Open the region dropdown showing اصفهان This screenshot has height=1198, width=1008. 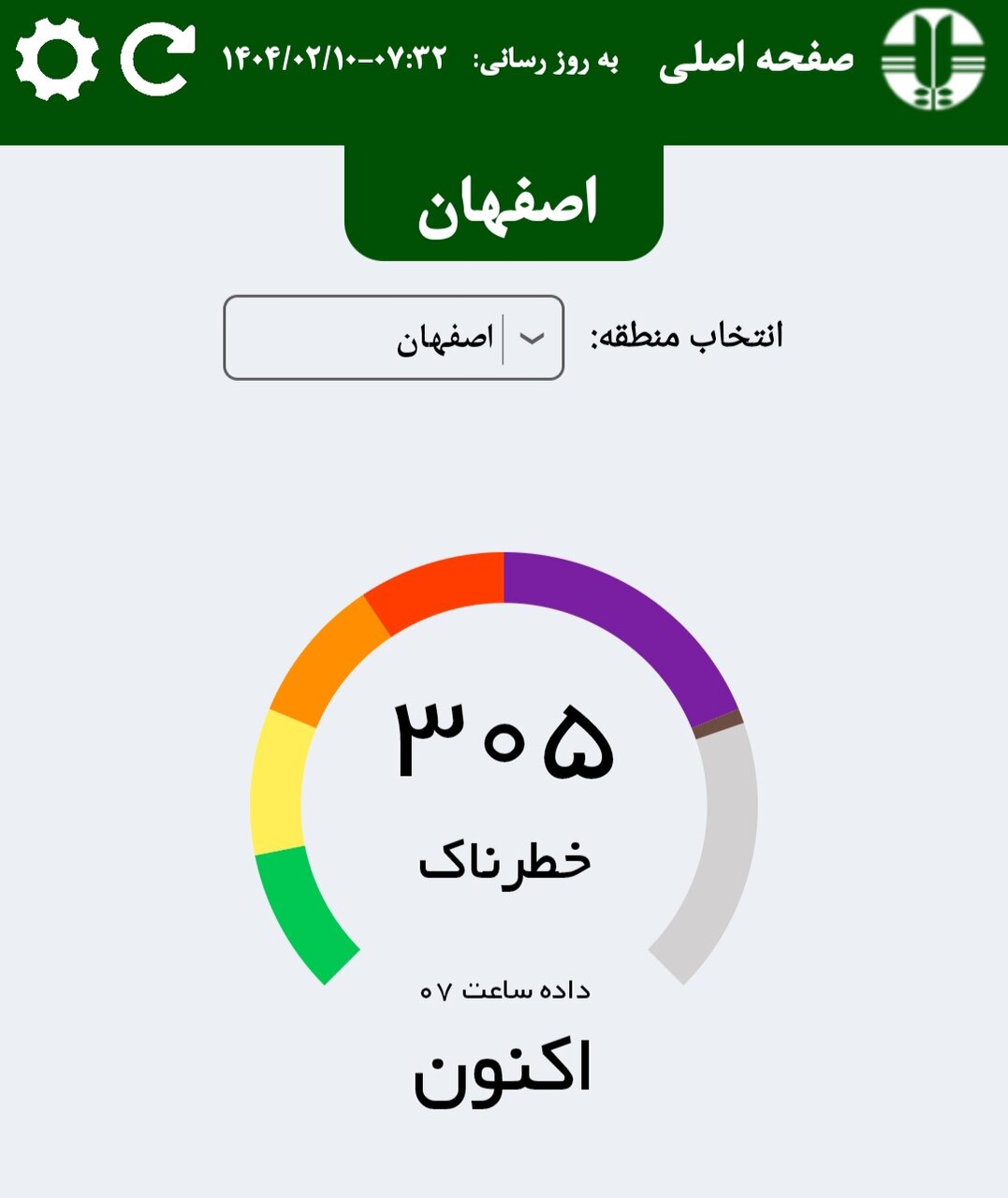[x=393, y=338]
